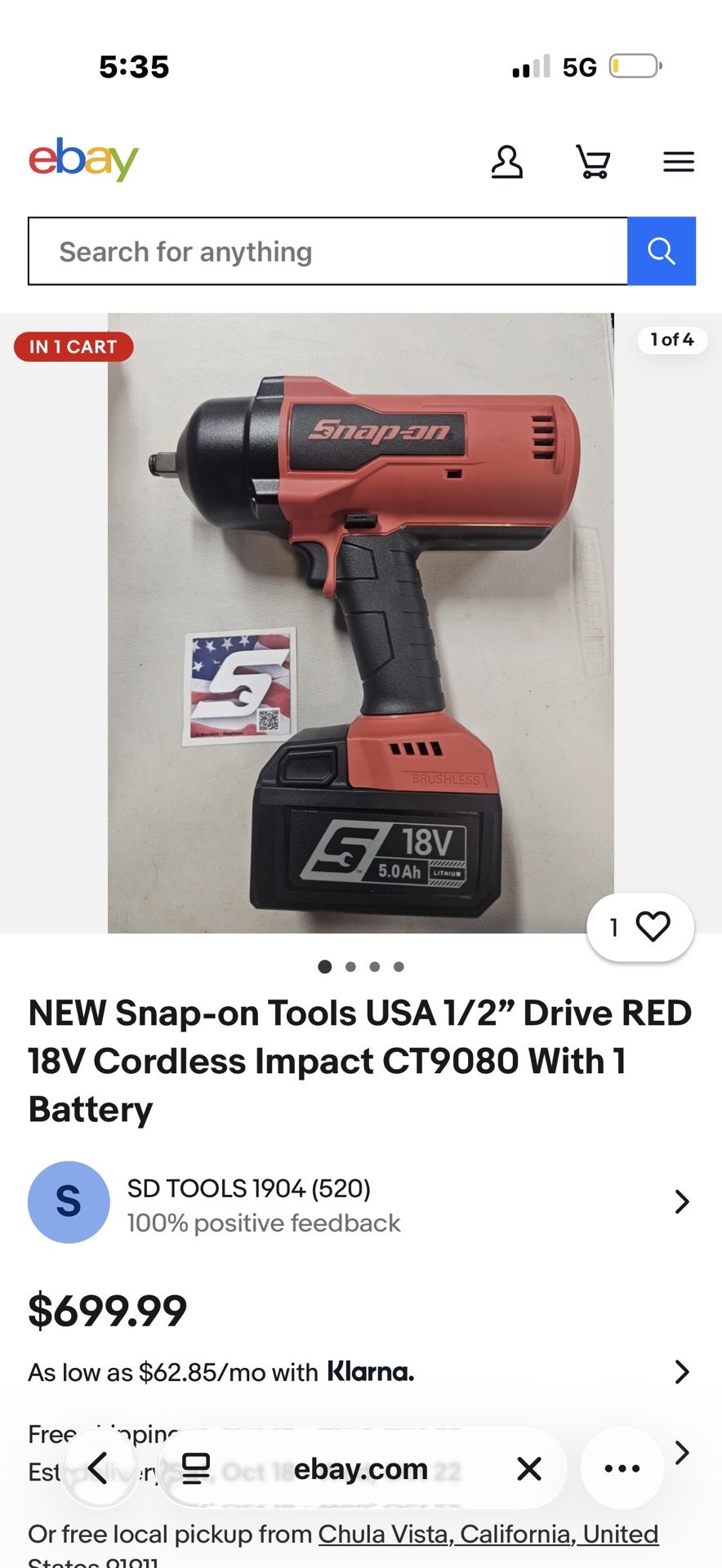This screenshot has width=722, height=1568.
Task: Expand the SD TOOLS 1904 seller details
Action: point(683,1202)
